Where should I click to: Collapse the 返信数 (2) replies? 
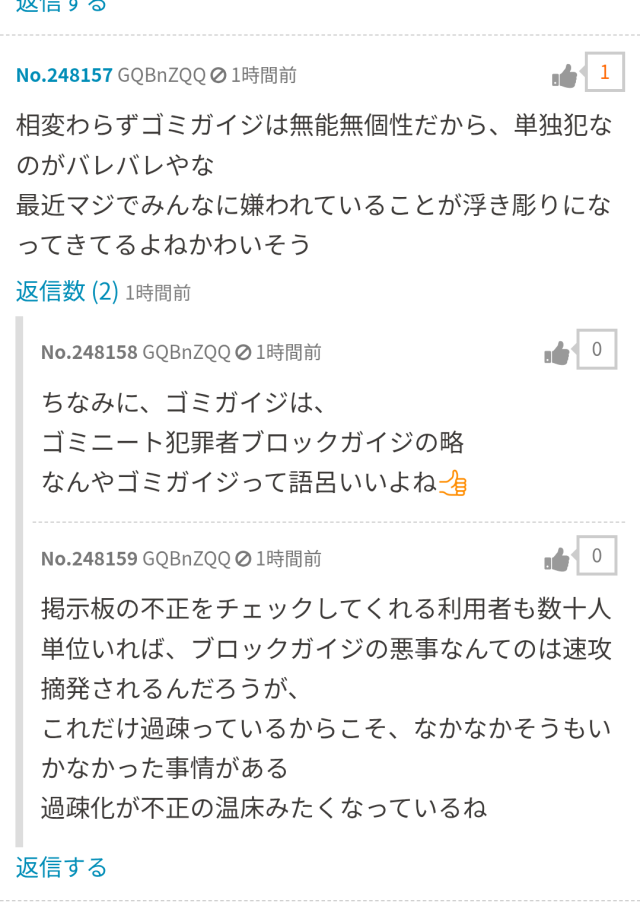coord(67,292)
